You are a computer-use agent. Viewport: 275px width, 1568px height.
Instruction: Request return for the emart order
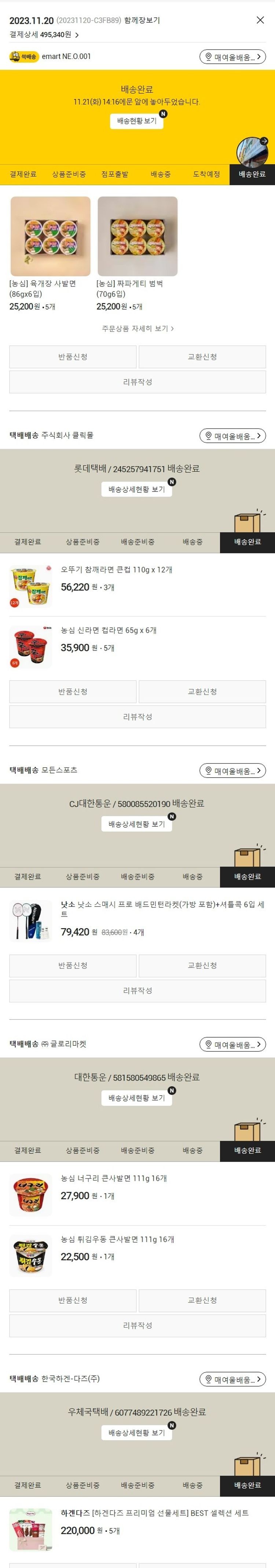tap(73, 357)
